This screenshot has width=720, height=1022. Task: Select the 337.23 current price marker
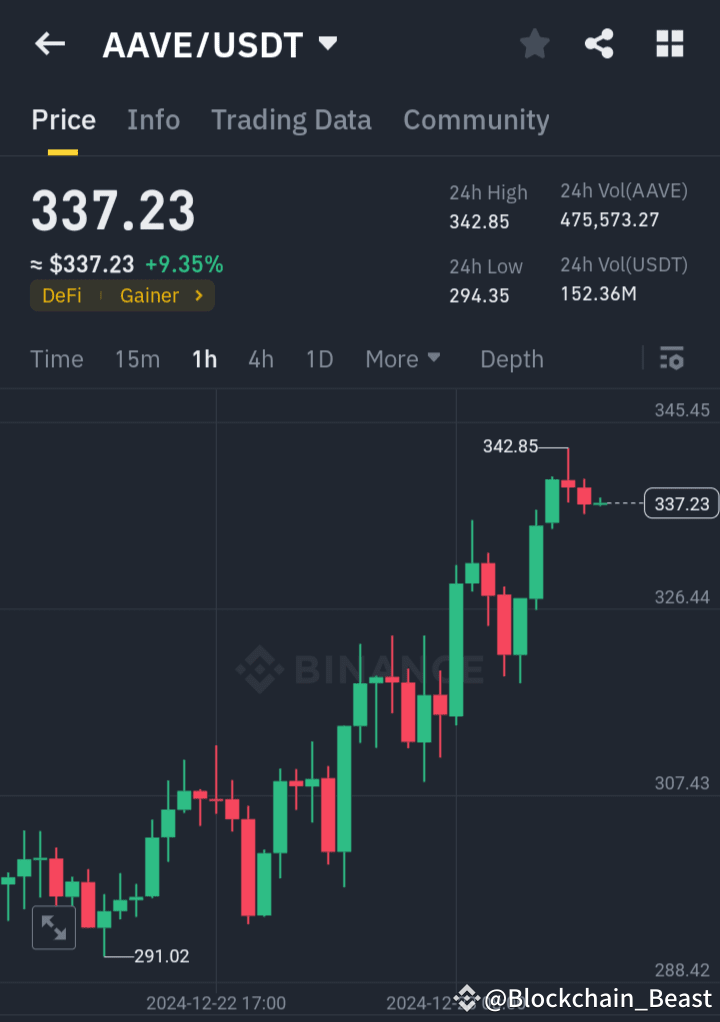click(x=681, y=503)
